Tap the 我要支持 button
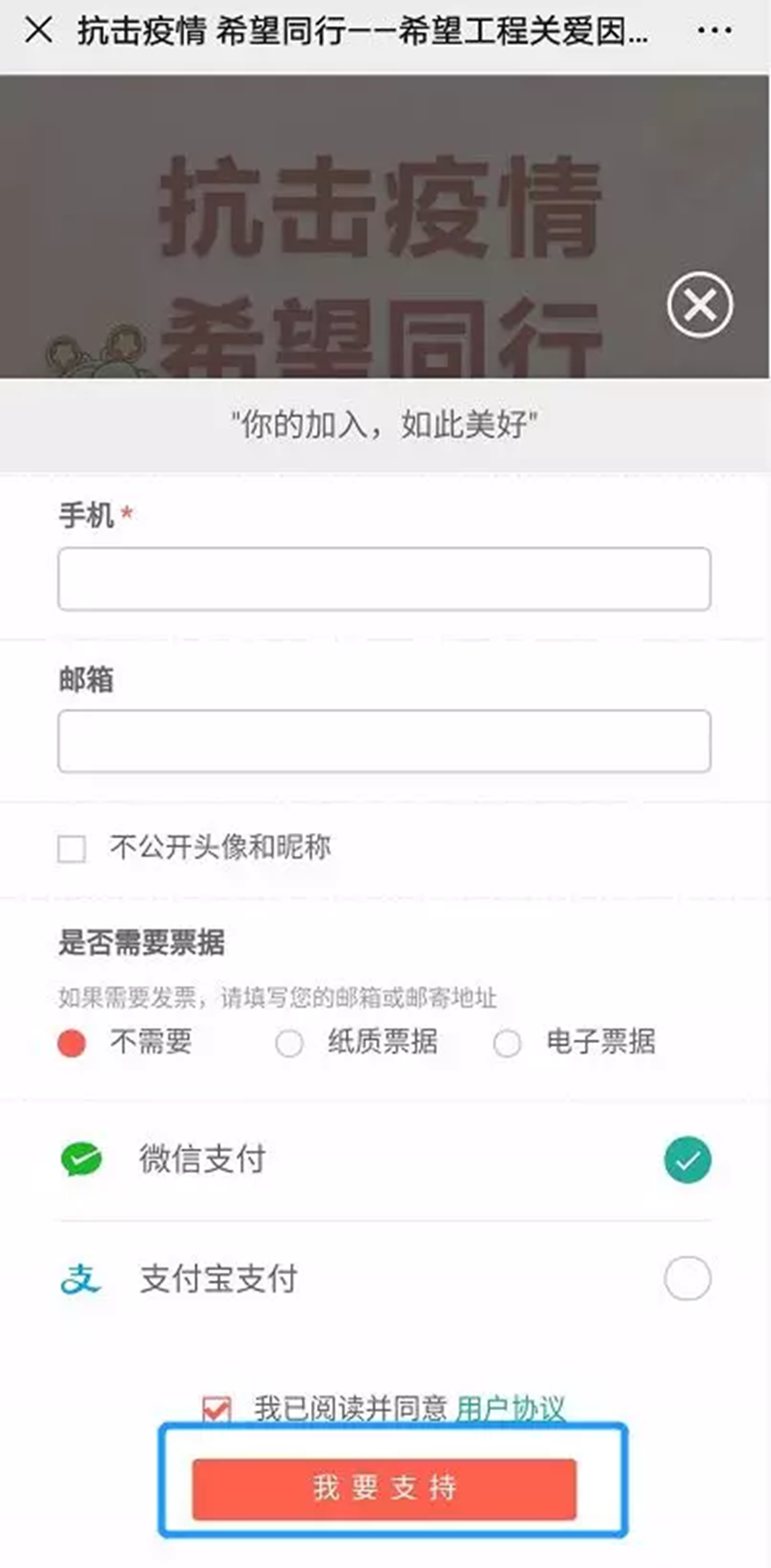This screenshot has width=771, height=1568. [384, 1488]
